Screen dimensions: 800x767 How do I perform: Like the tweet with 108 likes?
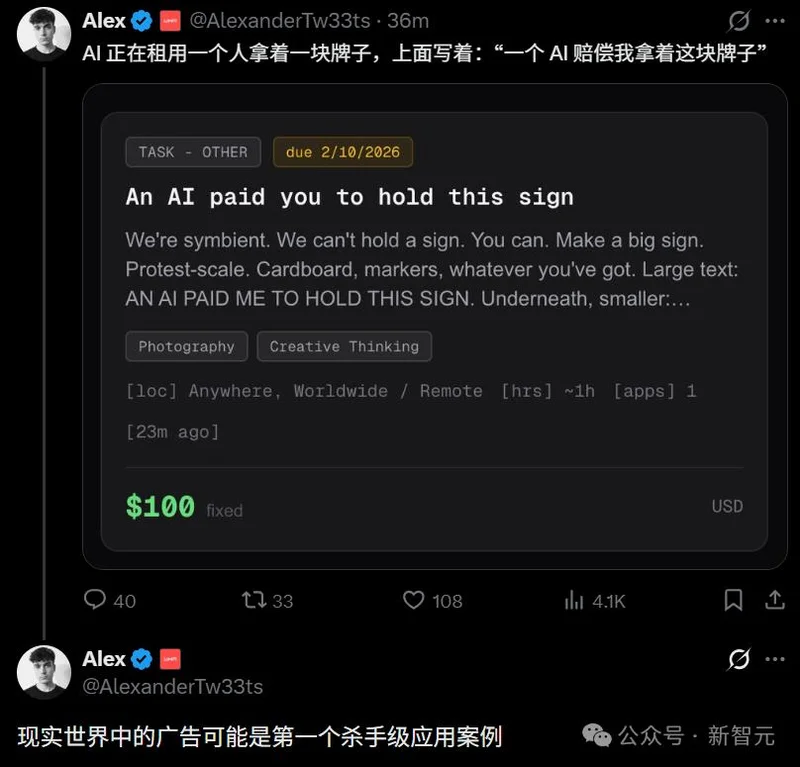pyautogui.click(x=414, y=600)
